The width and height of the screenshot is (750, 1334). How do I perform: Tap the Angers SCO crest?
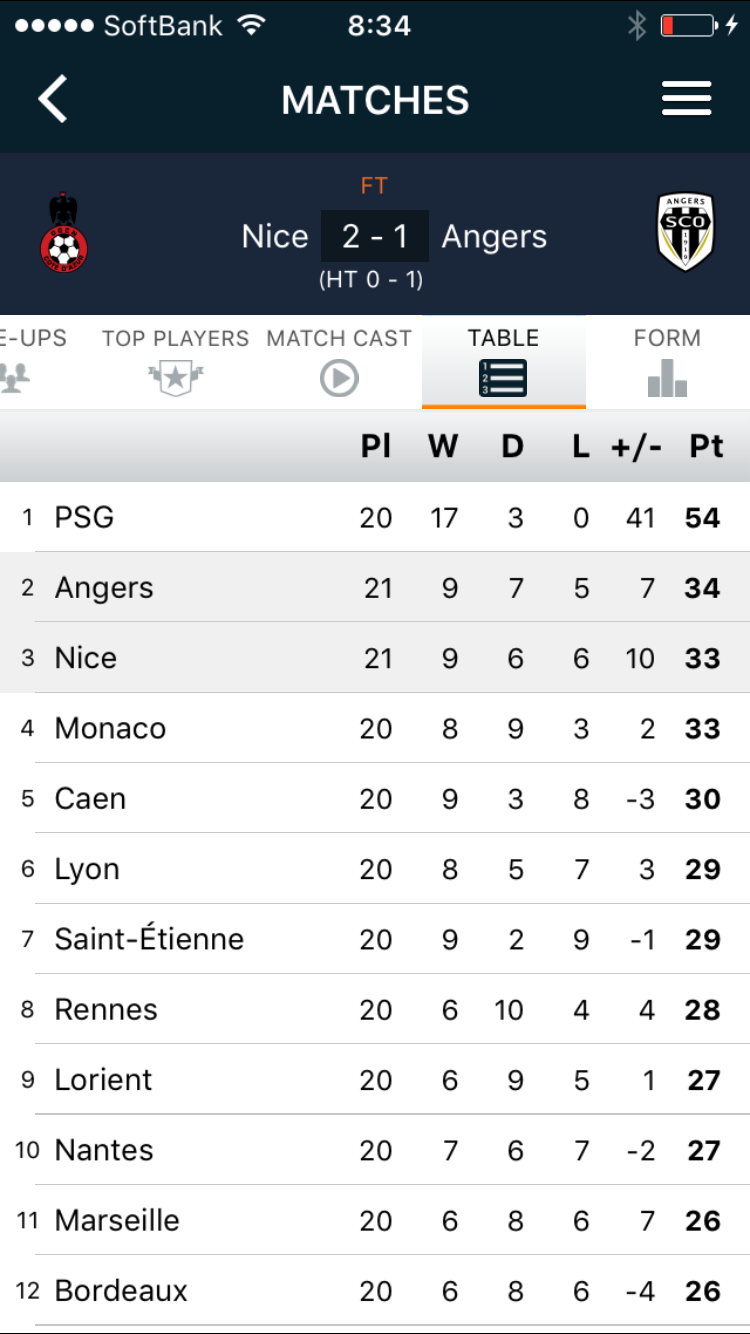685,232
